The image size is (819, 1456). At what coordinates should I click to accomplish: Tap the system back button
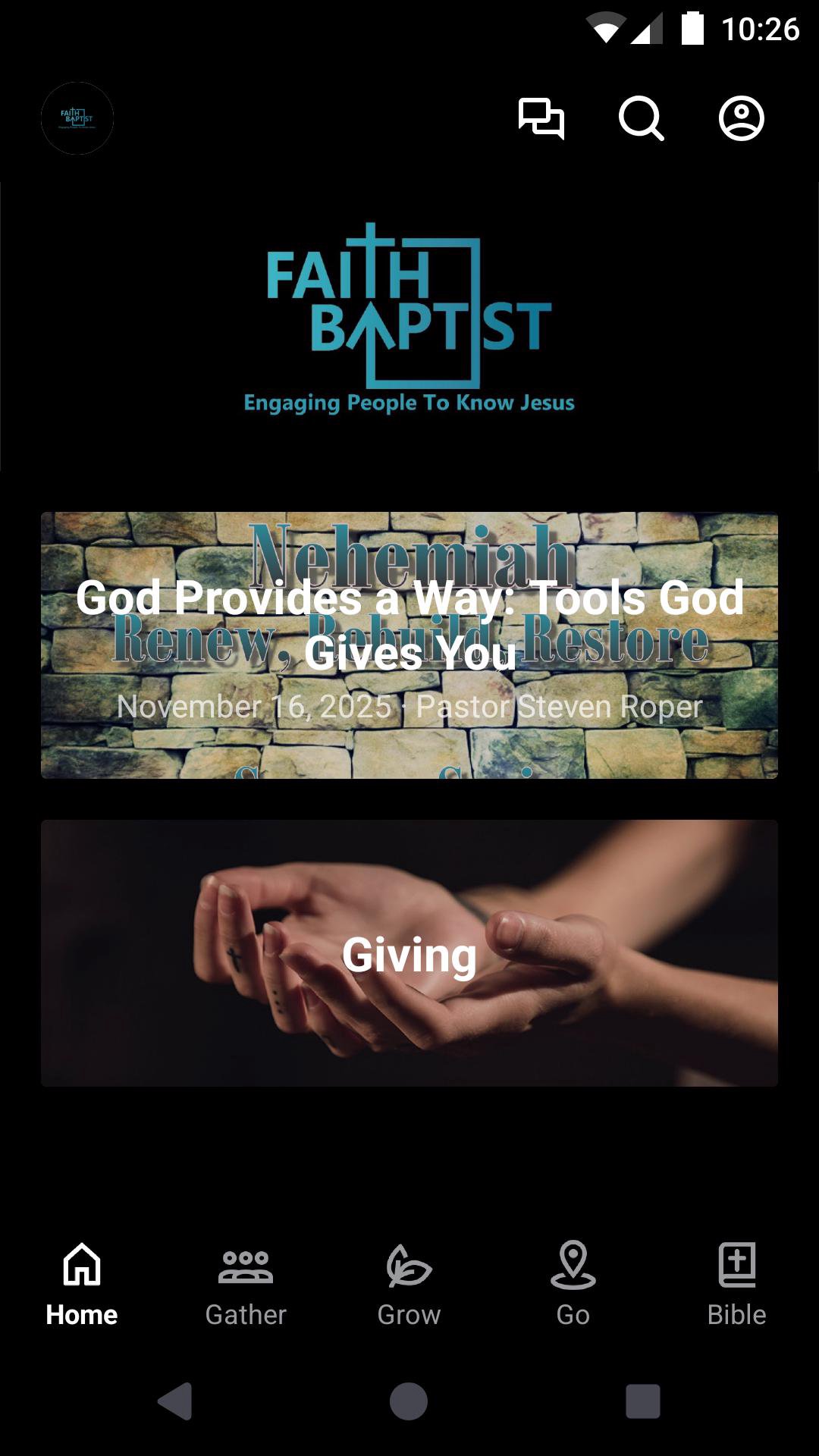[176, 1401]
